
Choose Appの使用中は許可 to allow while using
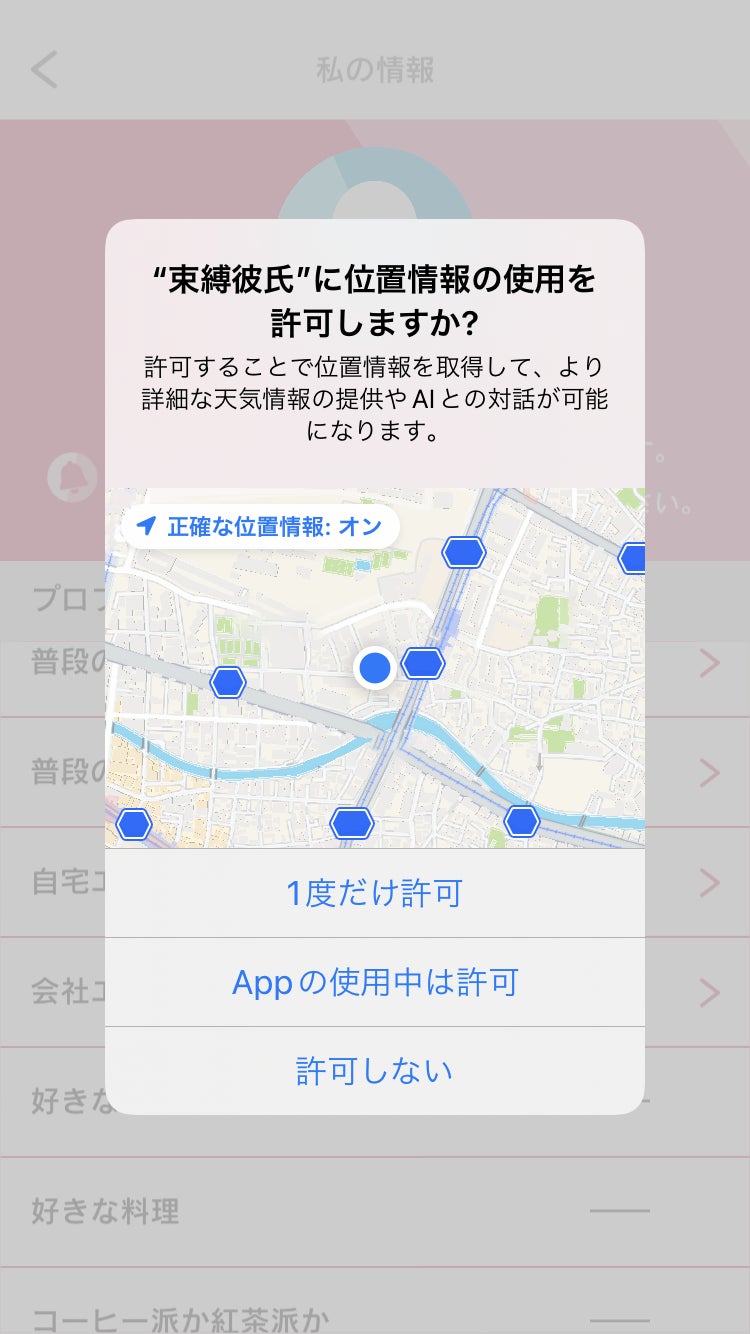coord(374,982)
